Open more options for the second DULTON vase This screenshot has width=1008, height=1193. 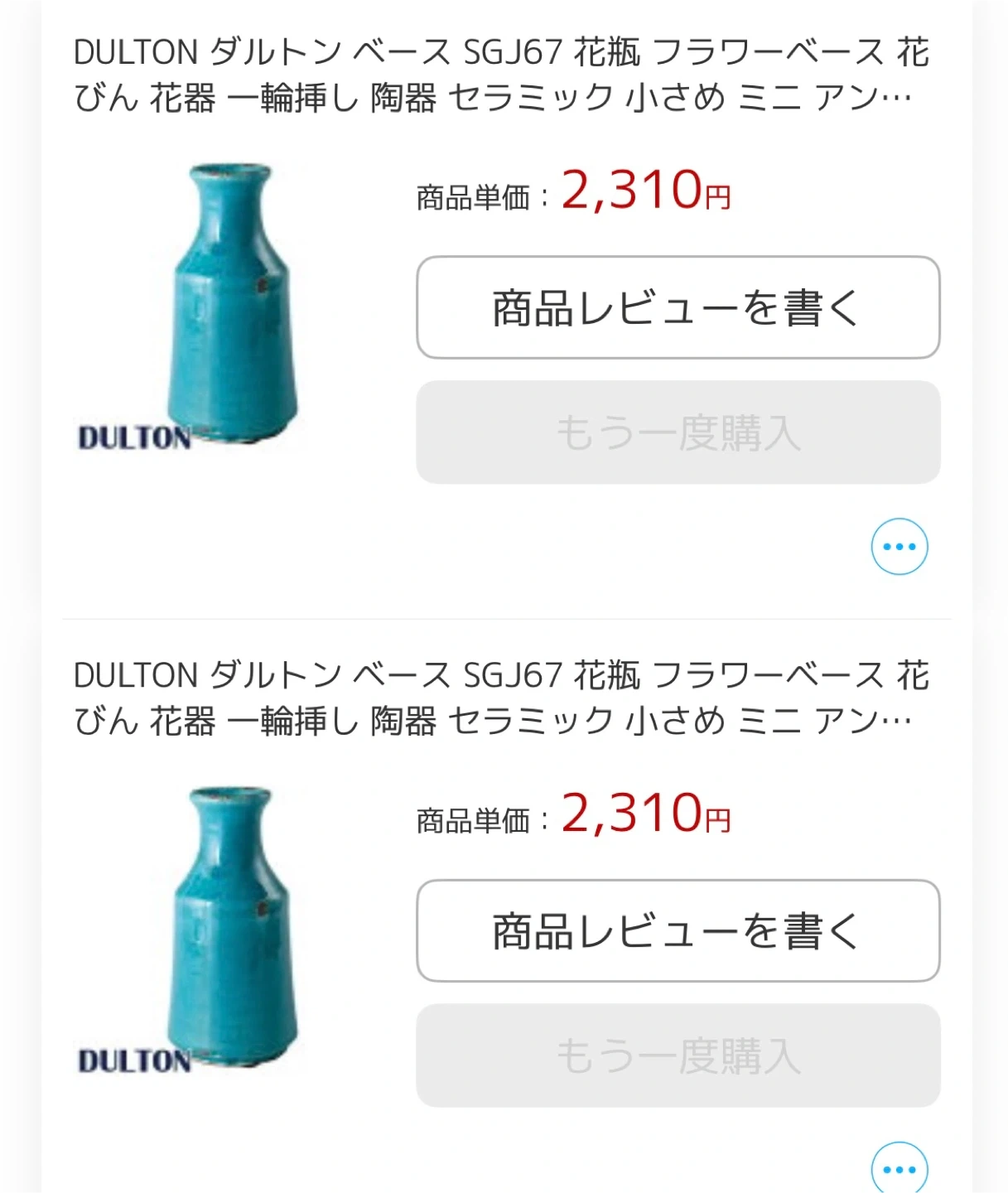[899, 1169]
